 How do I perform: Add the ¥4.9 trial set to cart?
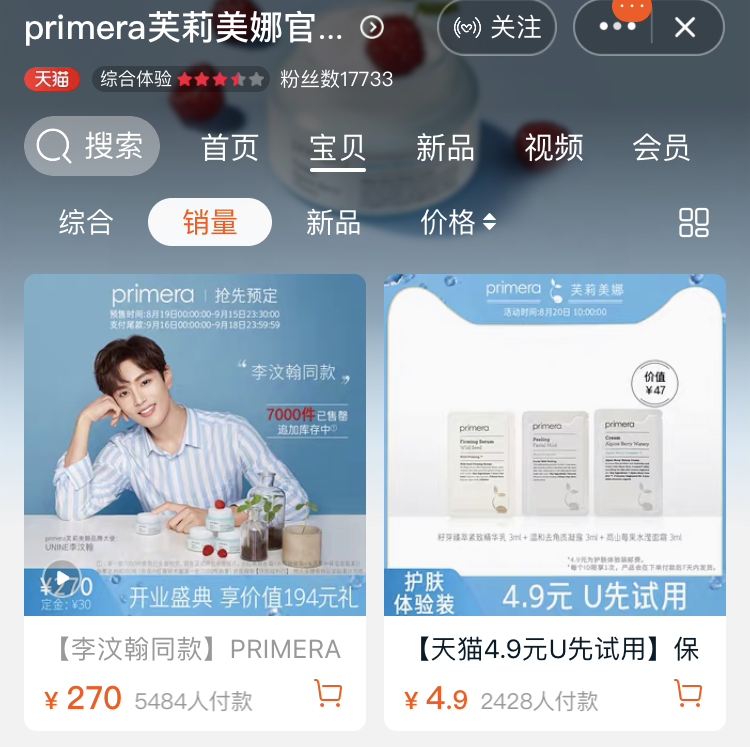point(688,693)
